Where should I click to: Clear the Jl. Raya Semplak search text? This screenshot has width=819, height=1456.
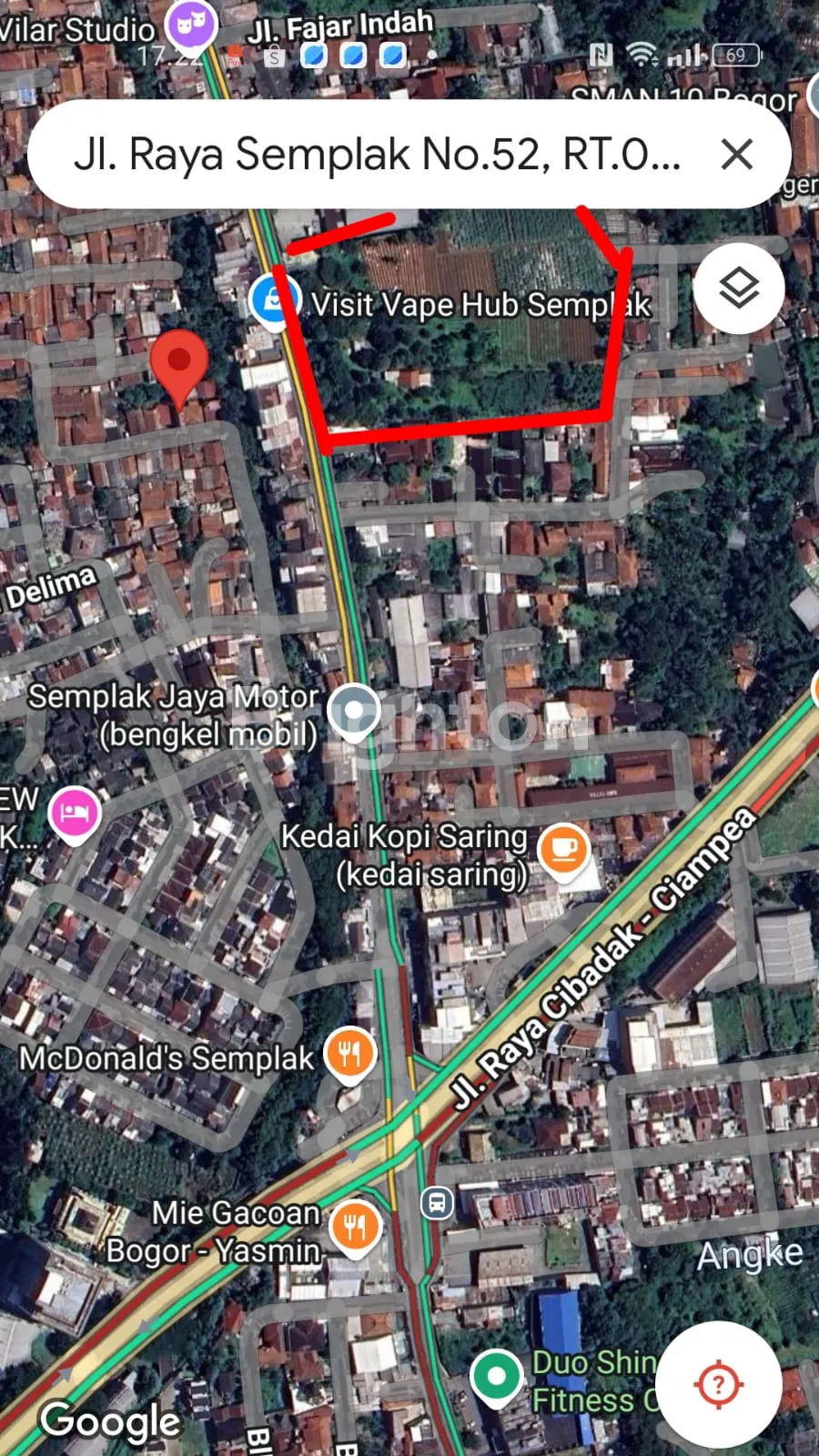point(736,154)
